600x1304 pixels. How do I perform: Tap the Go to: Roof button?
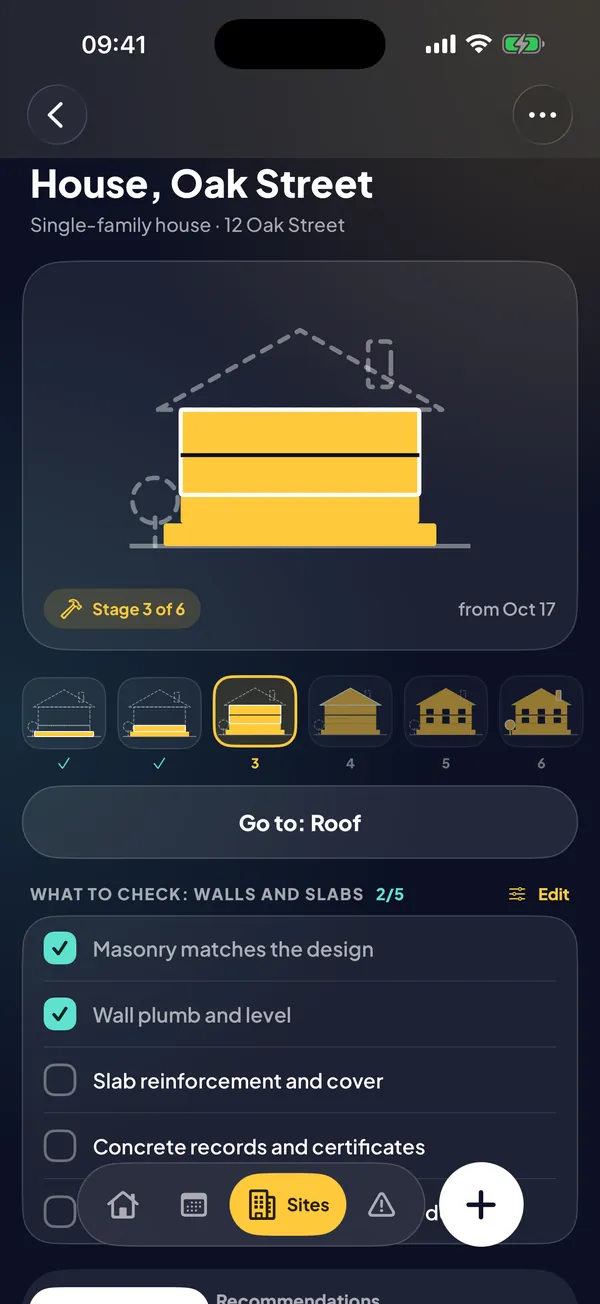click(x=300, y=823)
